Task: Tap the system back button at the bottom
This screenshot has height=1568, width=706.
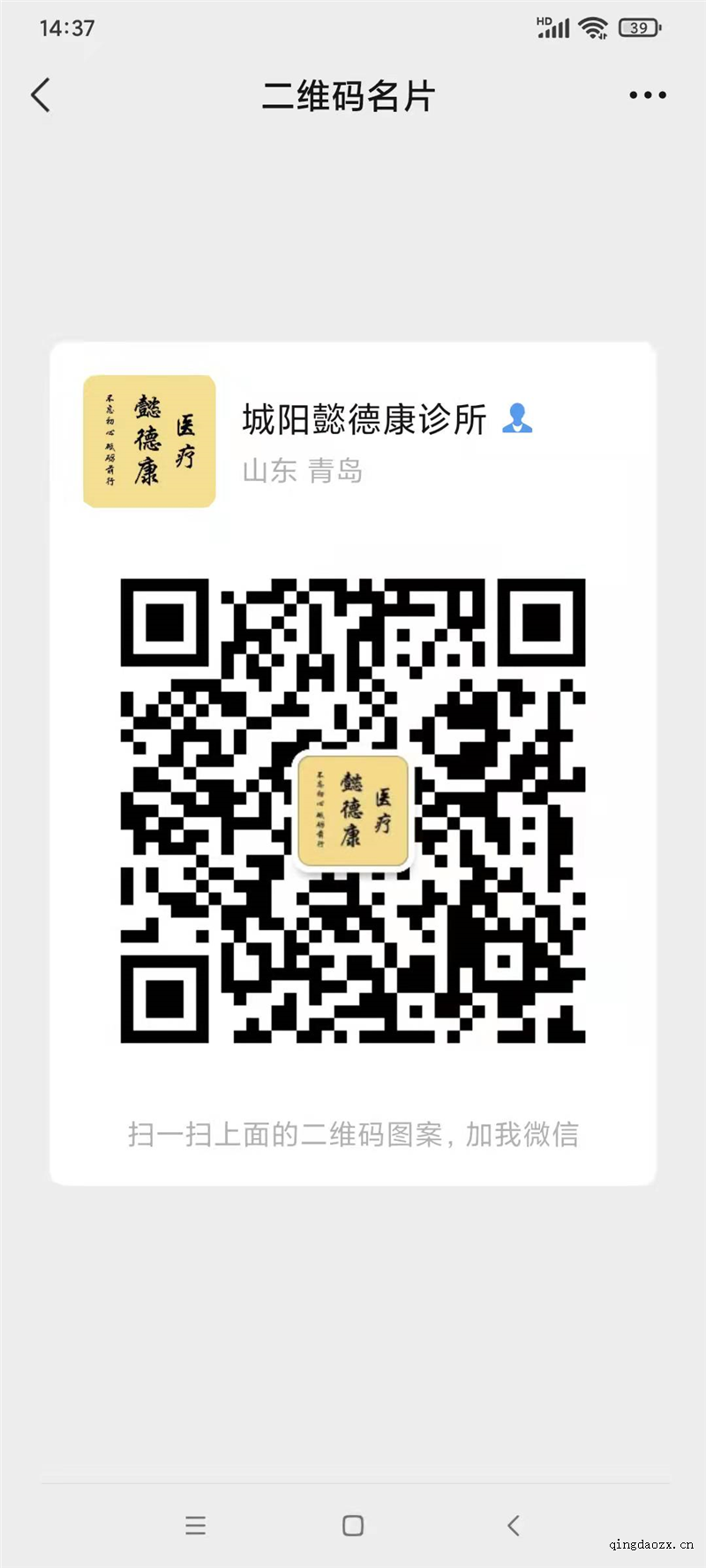Action: tap(514, 1526)
